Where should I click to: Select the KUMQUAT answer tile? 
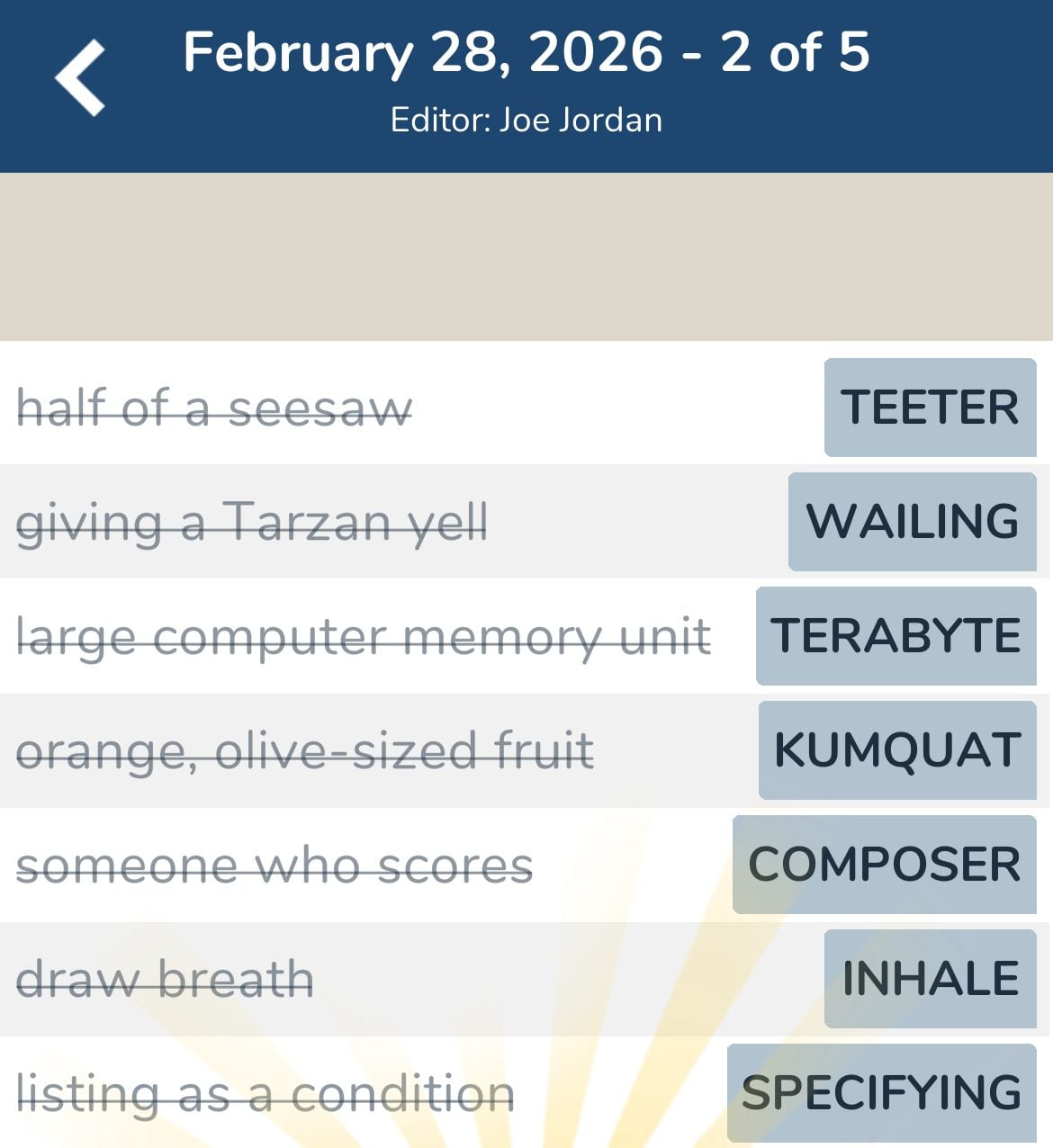[x=896, y=749]
